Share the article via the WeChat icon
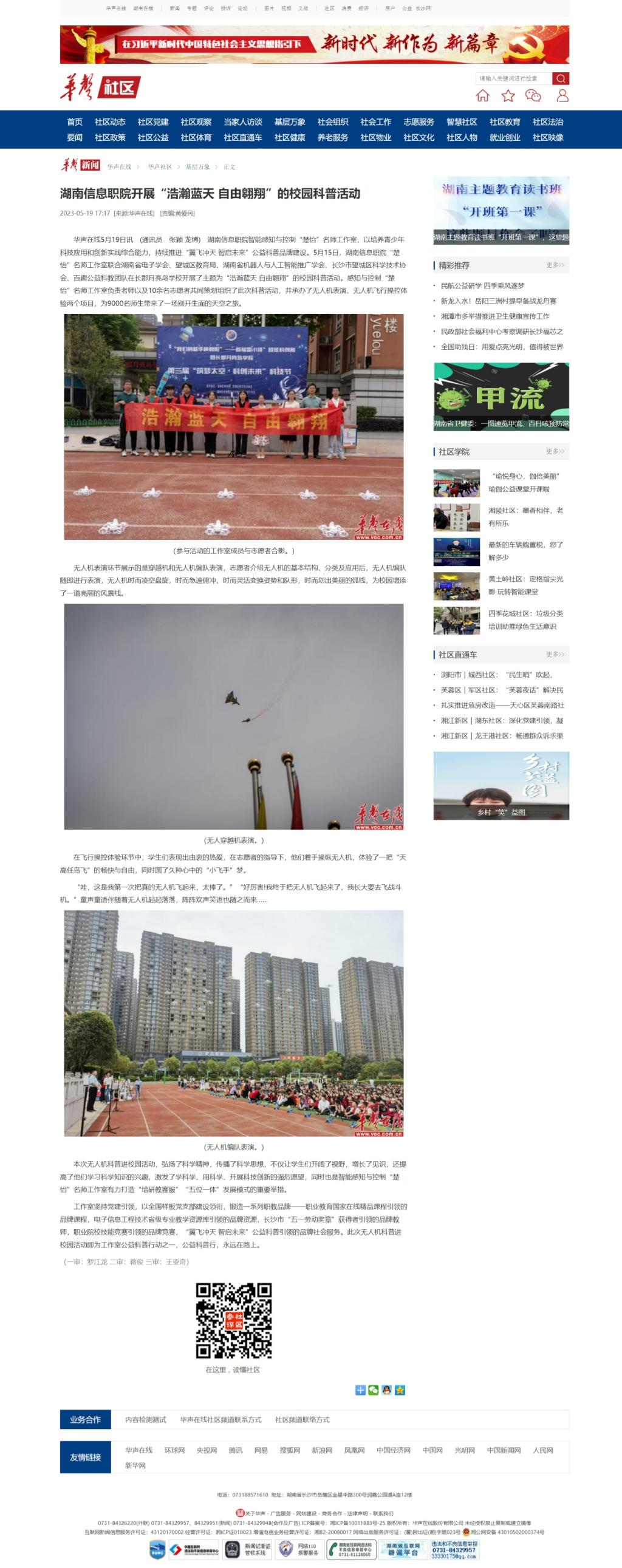Screen dimensions: 622x1568 point(373,1389)
